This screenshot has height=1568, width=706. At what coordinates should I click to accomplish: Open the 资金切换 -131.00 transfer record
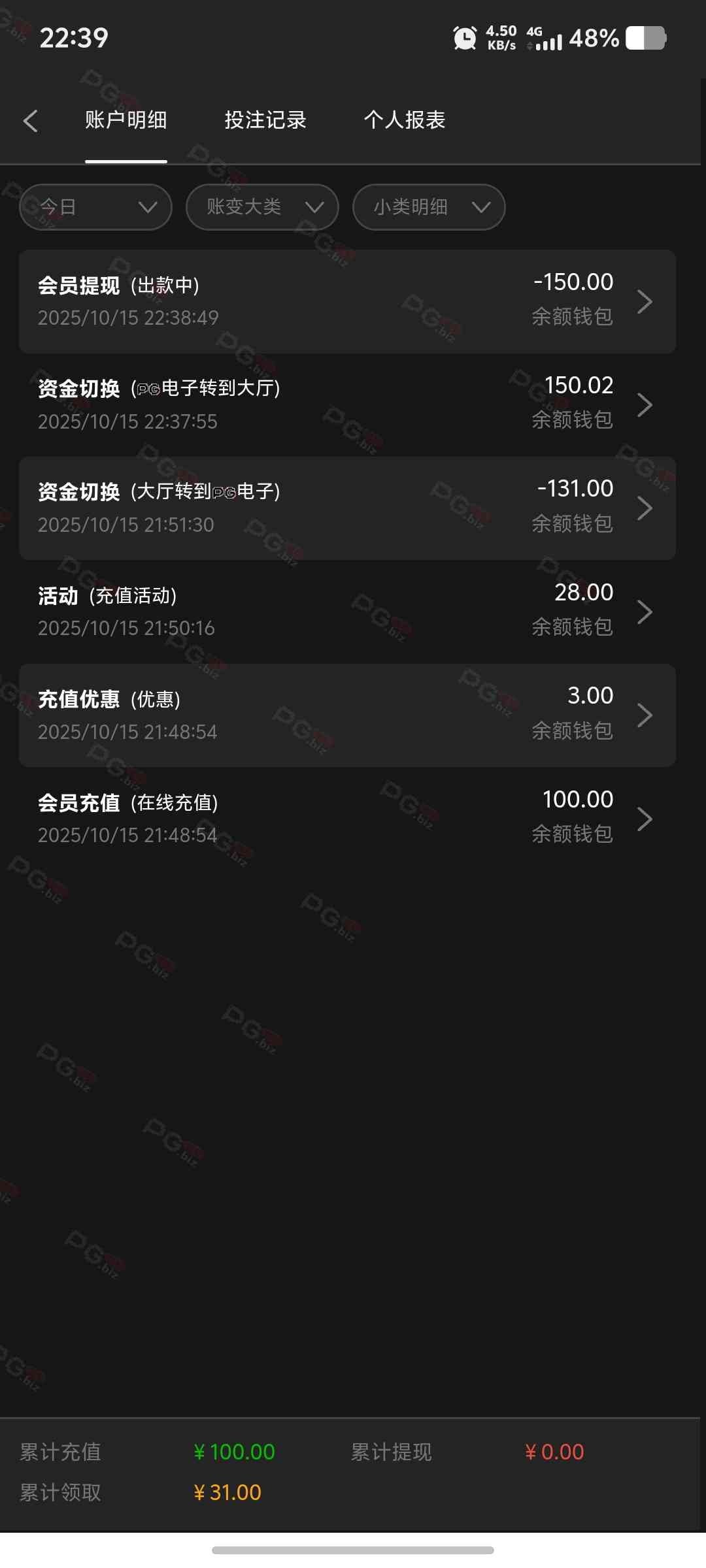point(347,508)
